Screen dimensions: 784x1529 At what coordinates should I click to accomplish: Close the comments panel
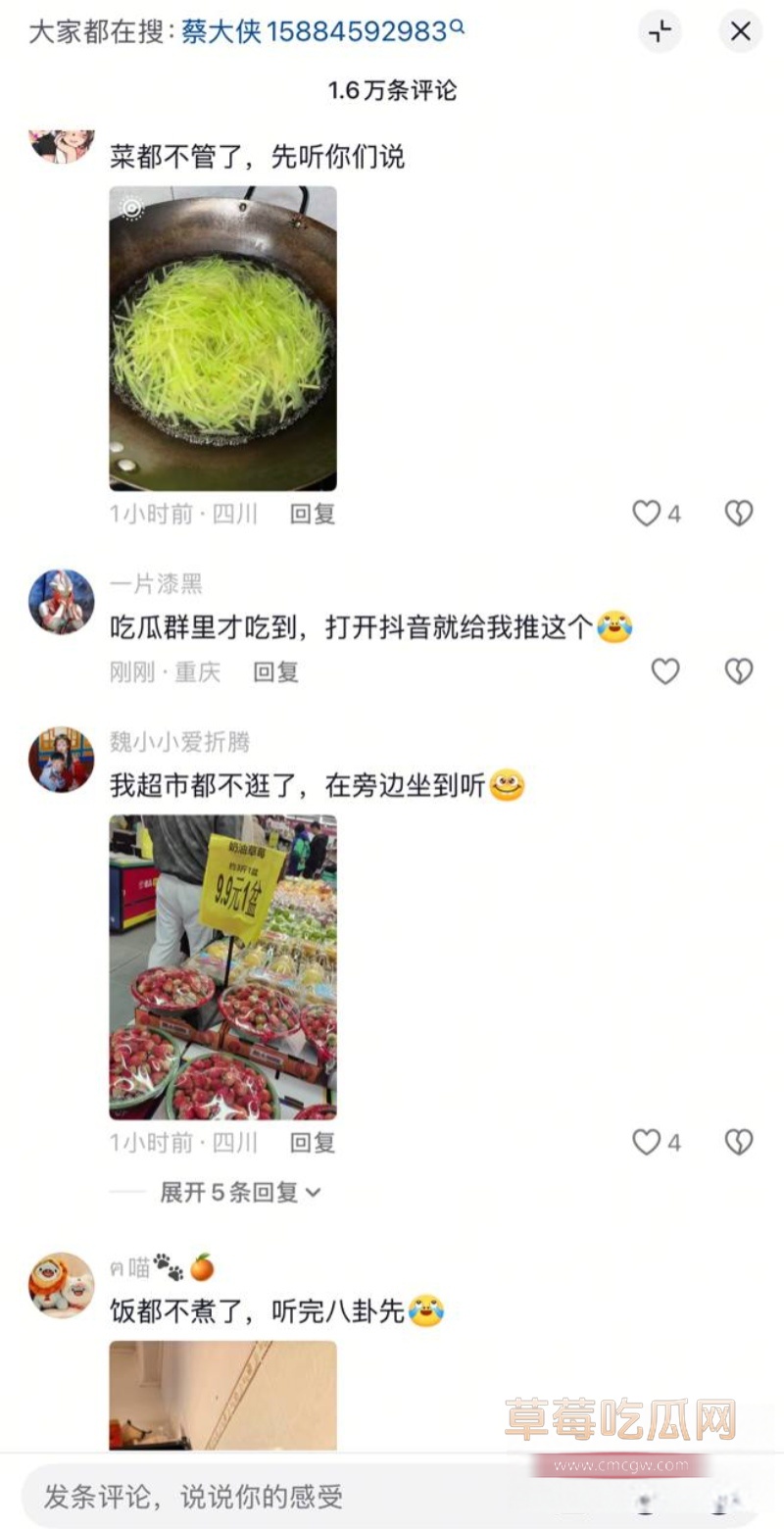point(741,31)
